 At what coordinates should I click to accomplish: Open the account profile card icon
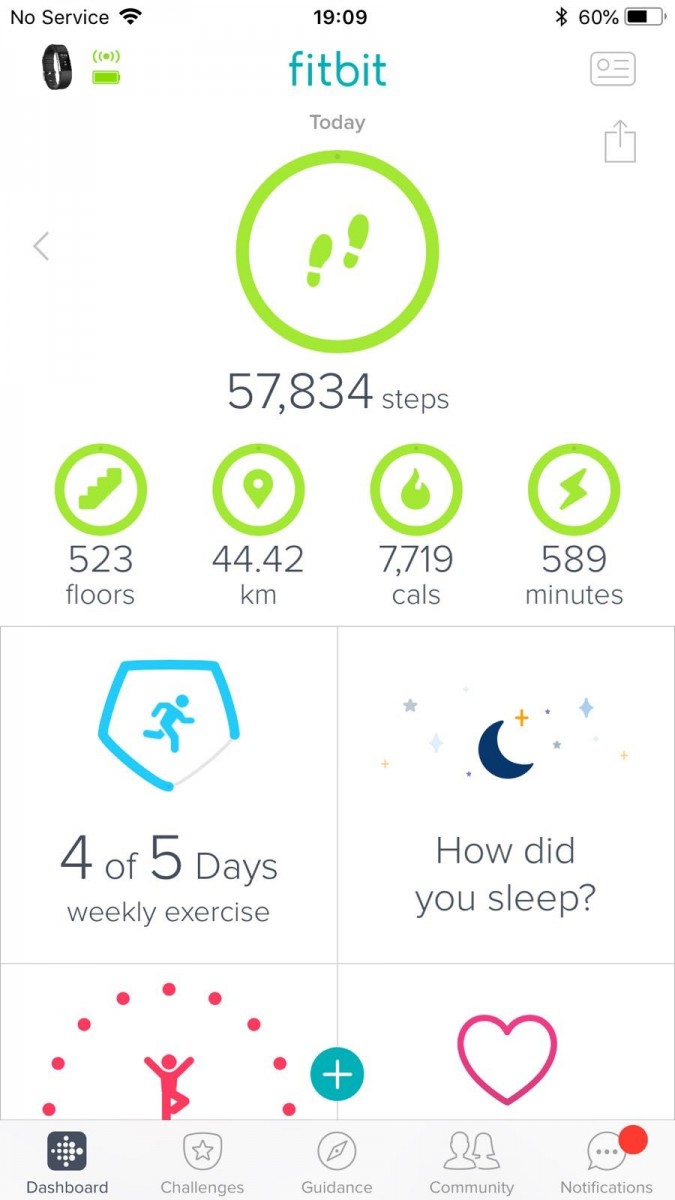[x=612, y=69]
